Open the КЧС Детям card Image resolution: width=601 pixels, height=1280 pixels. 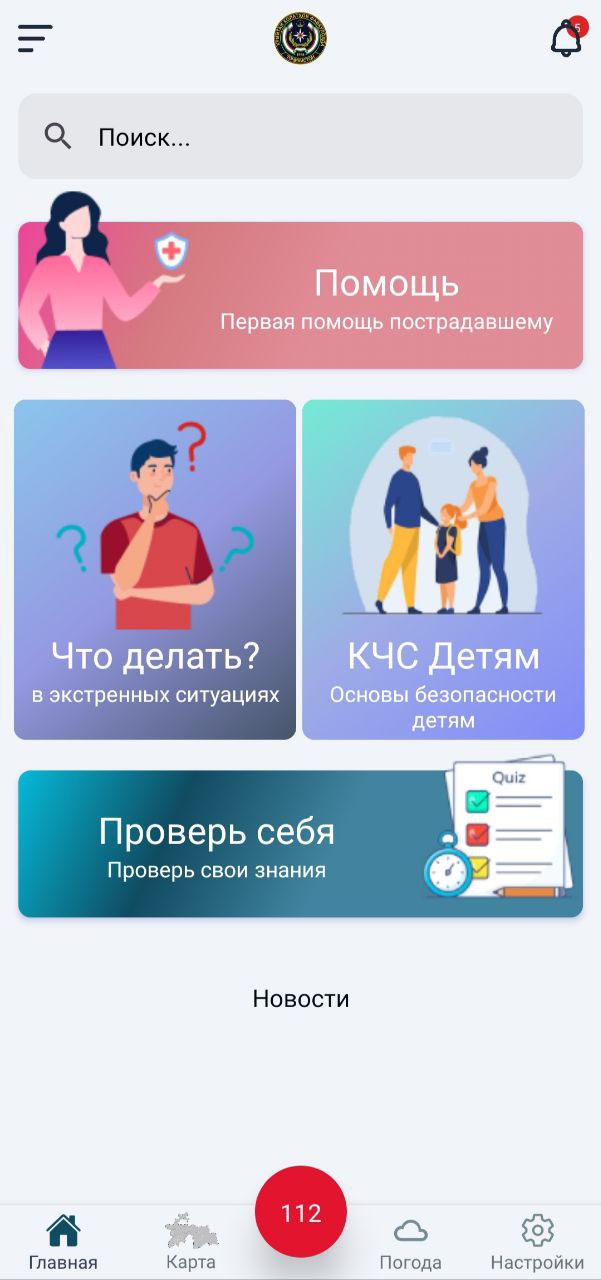(443, 570)
